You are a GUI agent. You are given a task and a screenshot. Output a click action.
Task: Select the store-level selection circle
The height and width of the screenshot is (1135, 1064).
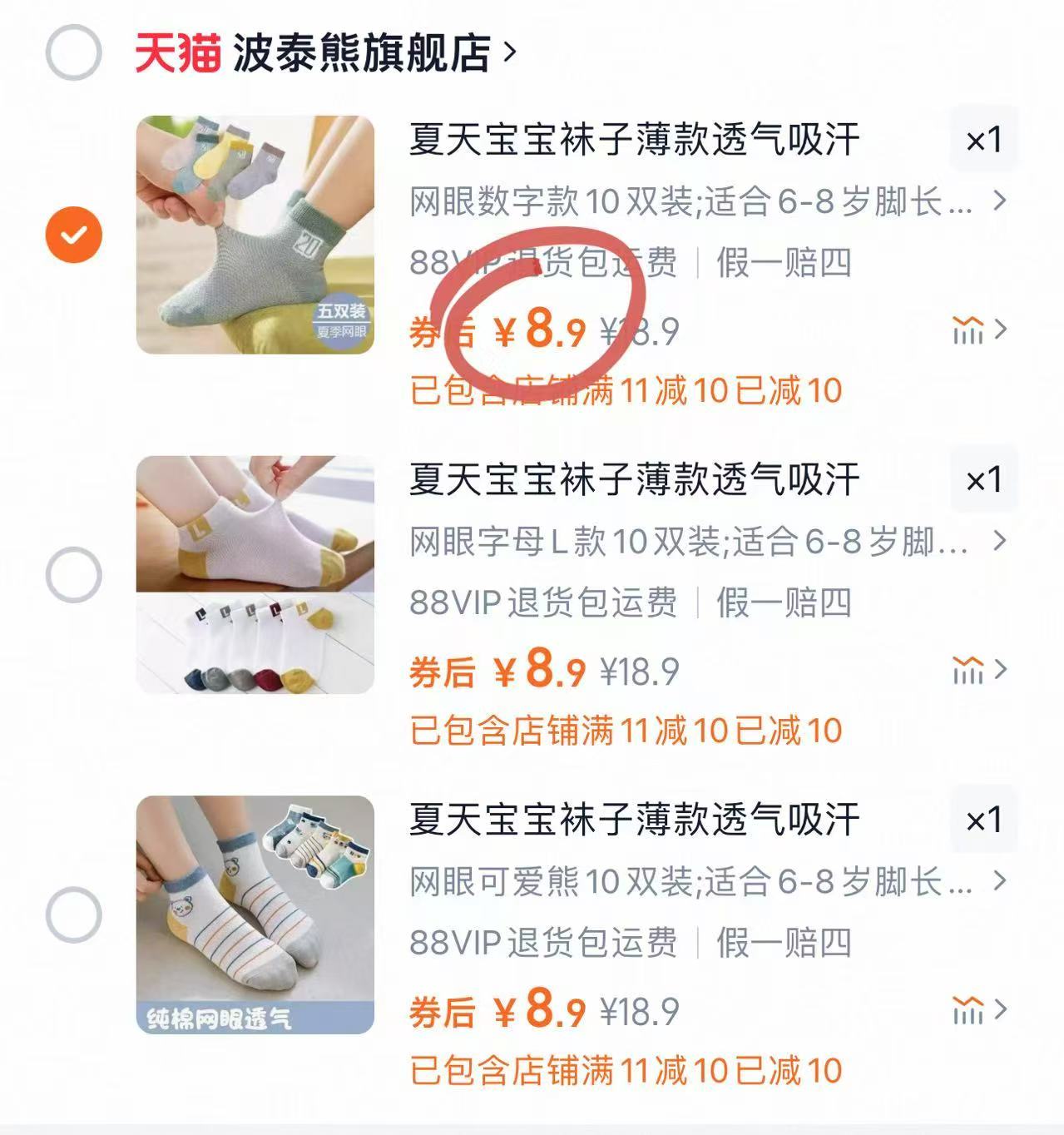pos(75,52)
